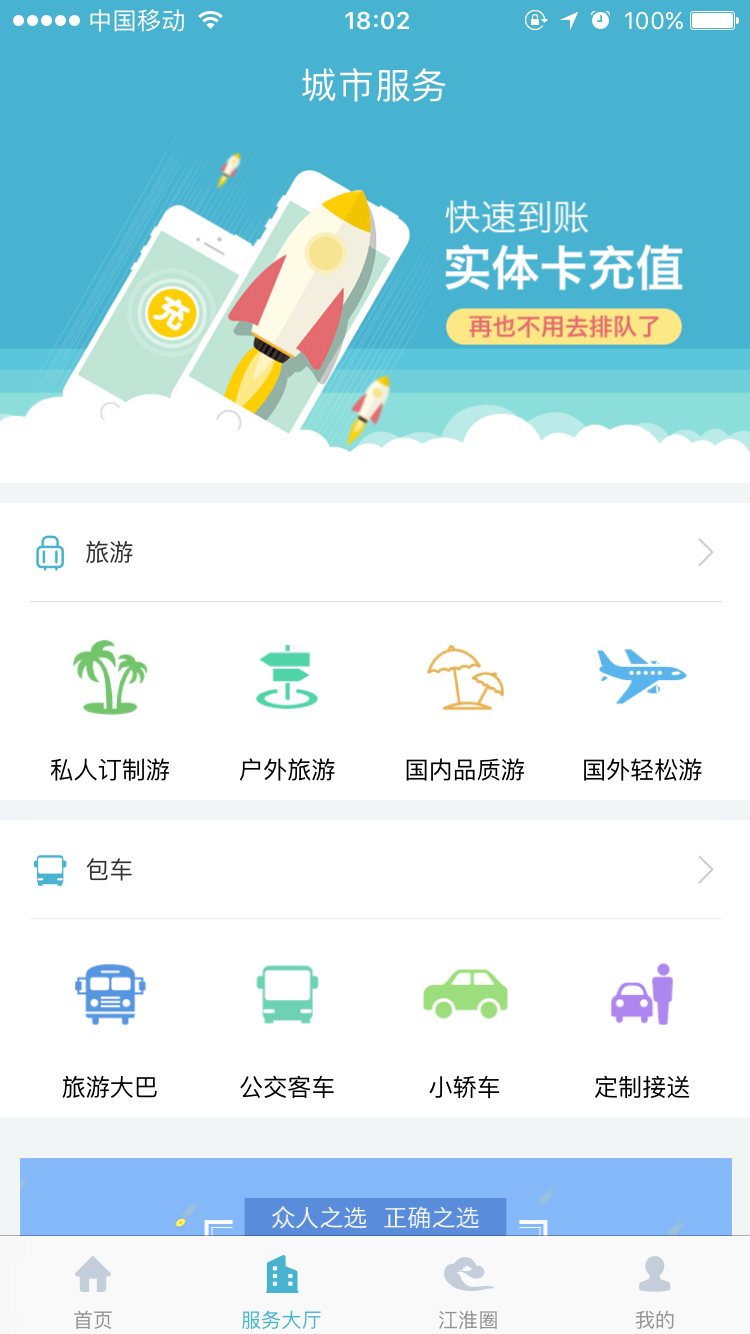This screenshot has width=750, height=1334.
Task: Open the 我的 profile tab
Action: [x=655, y=1288]
